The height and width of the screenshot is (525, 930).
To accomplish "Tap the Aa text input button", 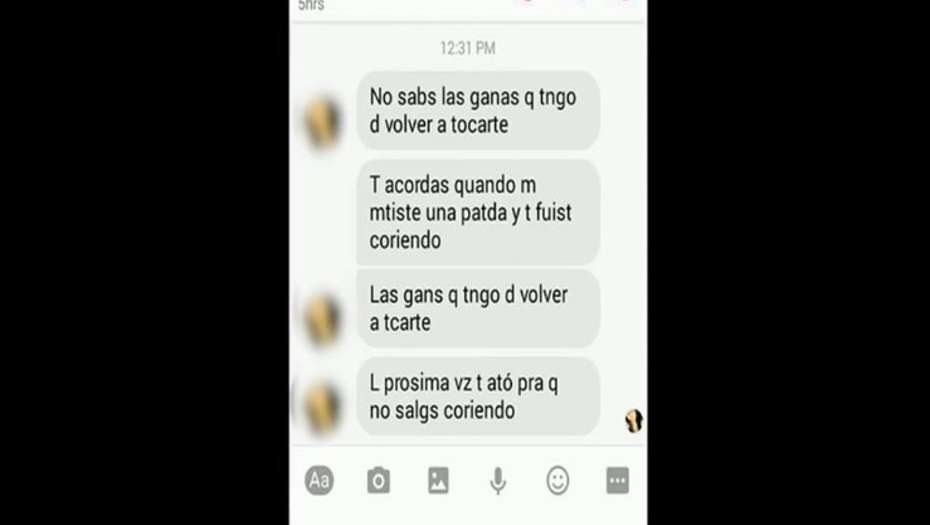I will [319, 480].
